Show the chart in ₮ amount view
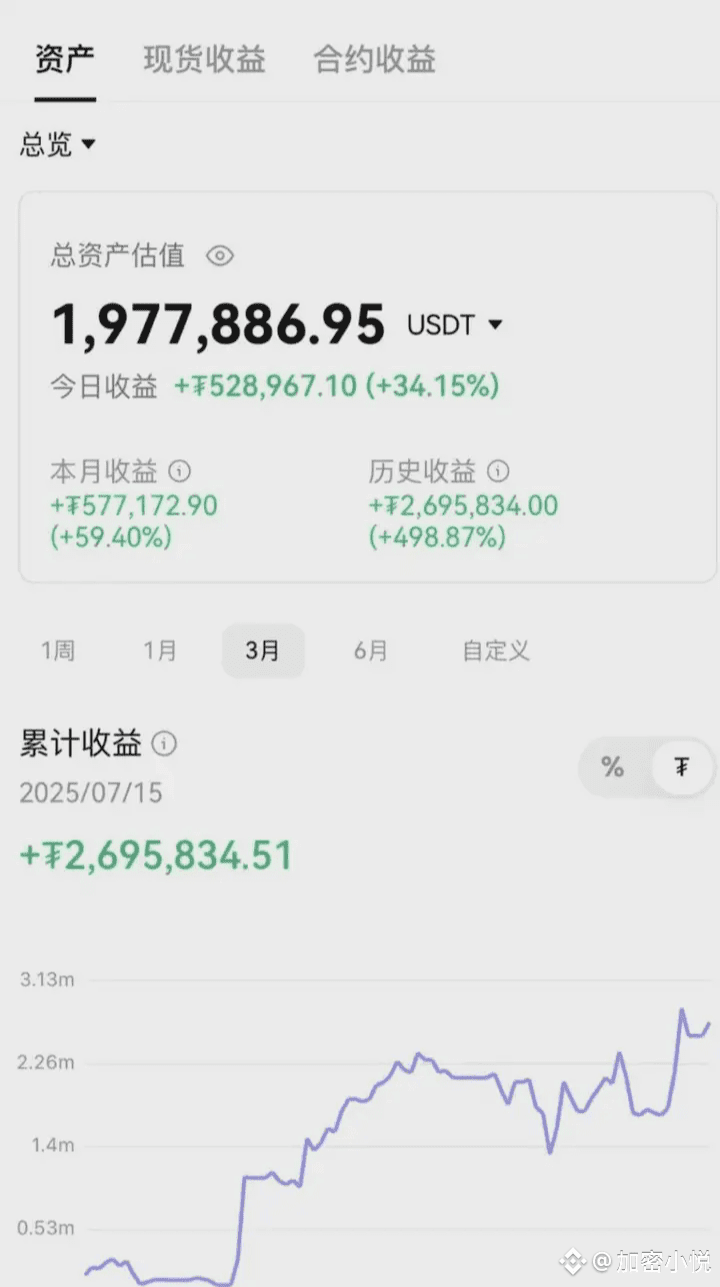The width and height of the screenshot is (720, 1287). [682, 767]
